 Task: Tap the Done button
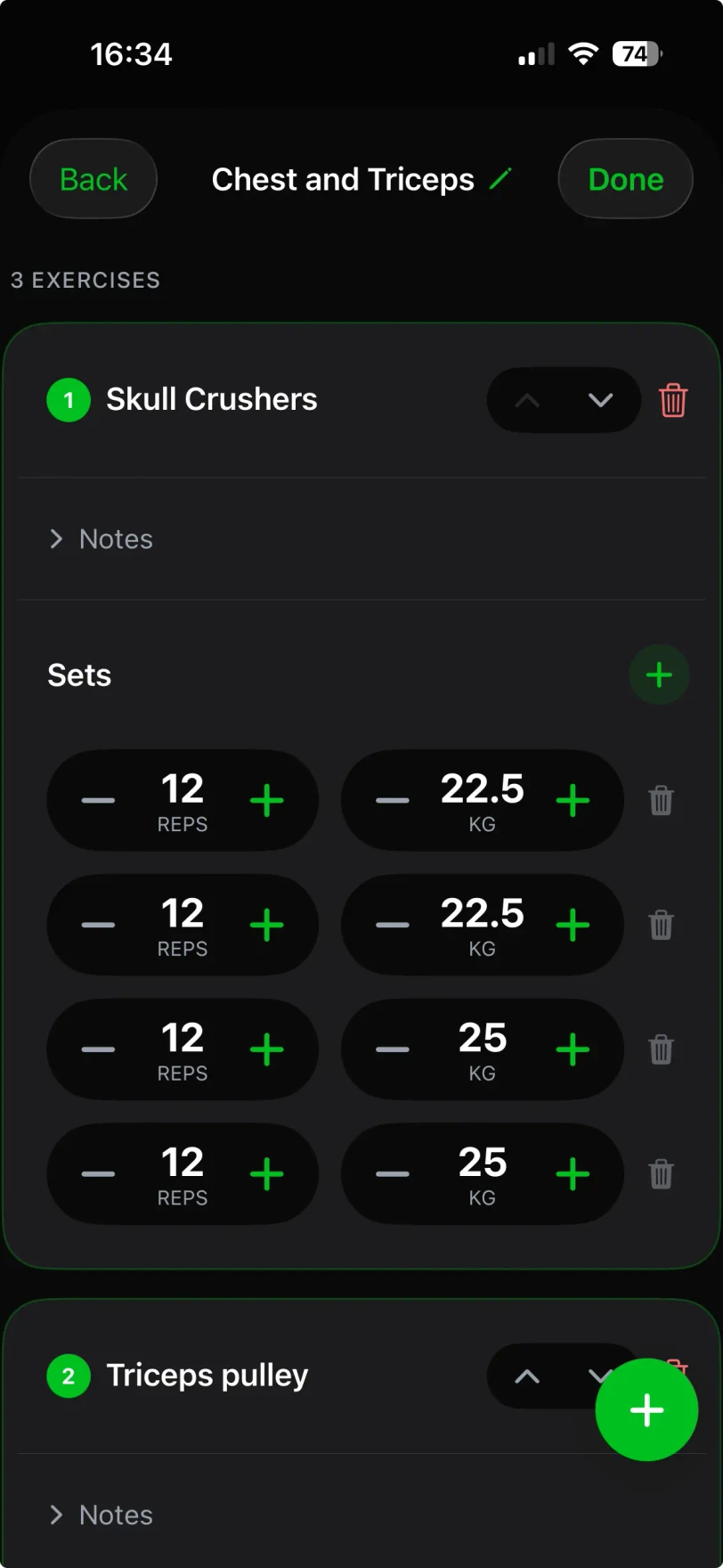pyautogui.click(x=625, y=178)
